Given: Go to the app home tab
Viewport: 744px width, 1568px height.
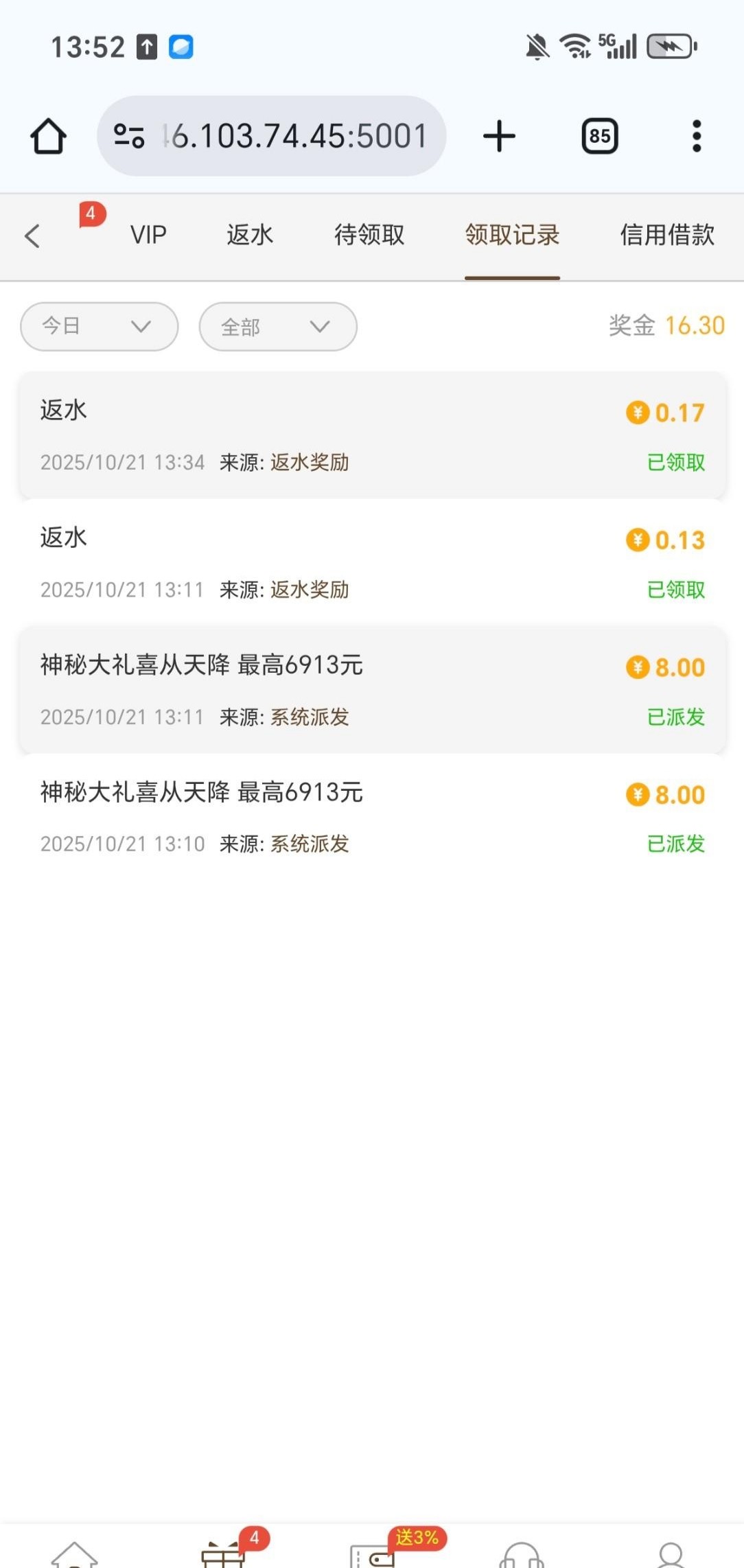Looking at the screenshot, I should 74,1554.
